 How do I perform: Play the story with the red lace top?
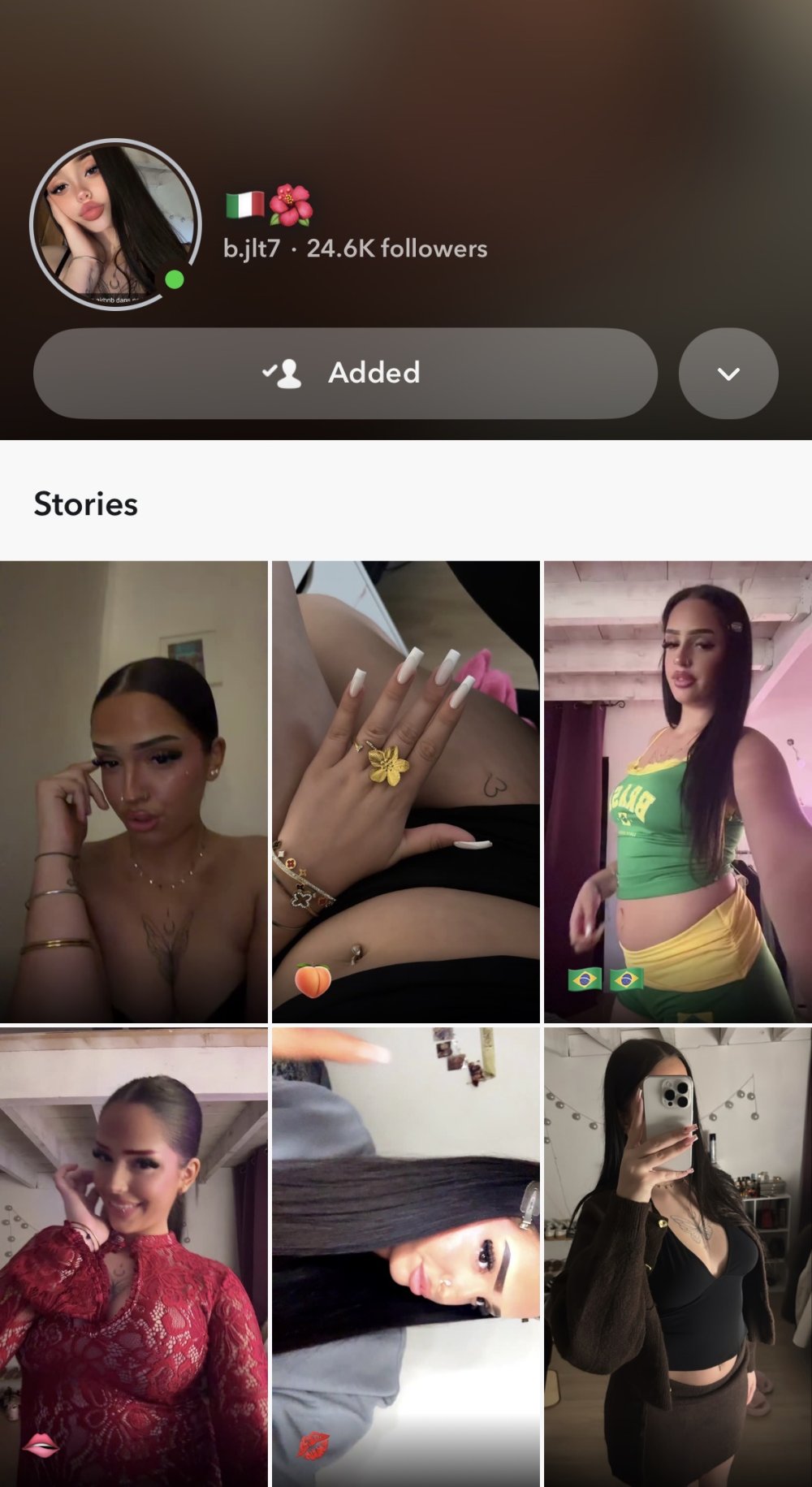134,1257
